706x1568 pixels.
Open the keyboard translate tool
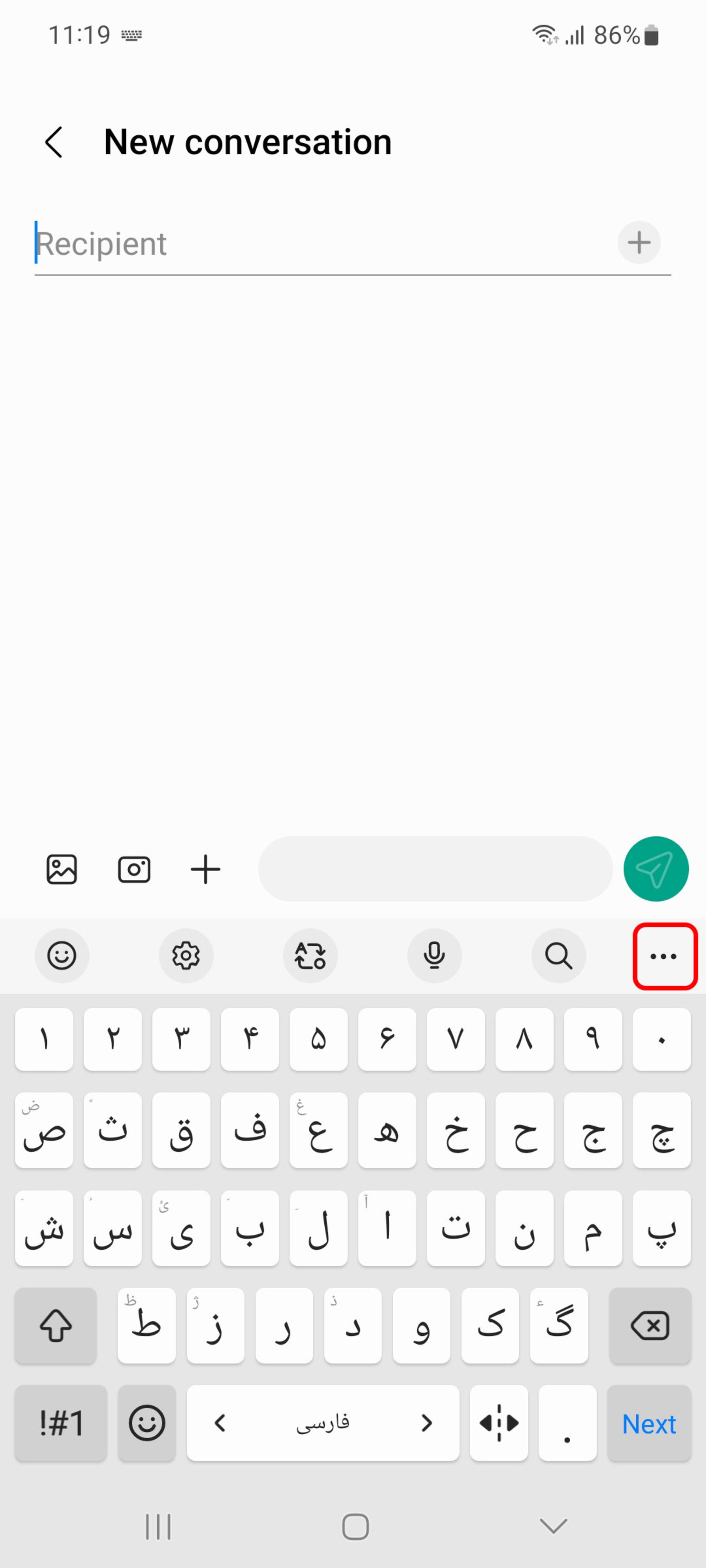pos(310,956)
